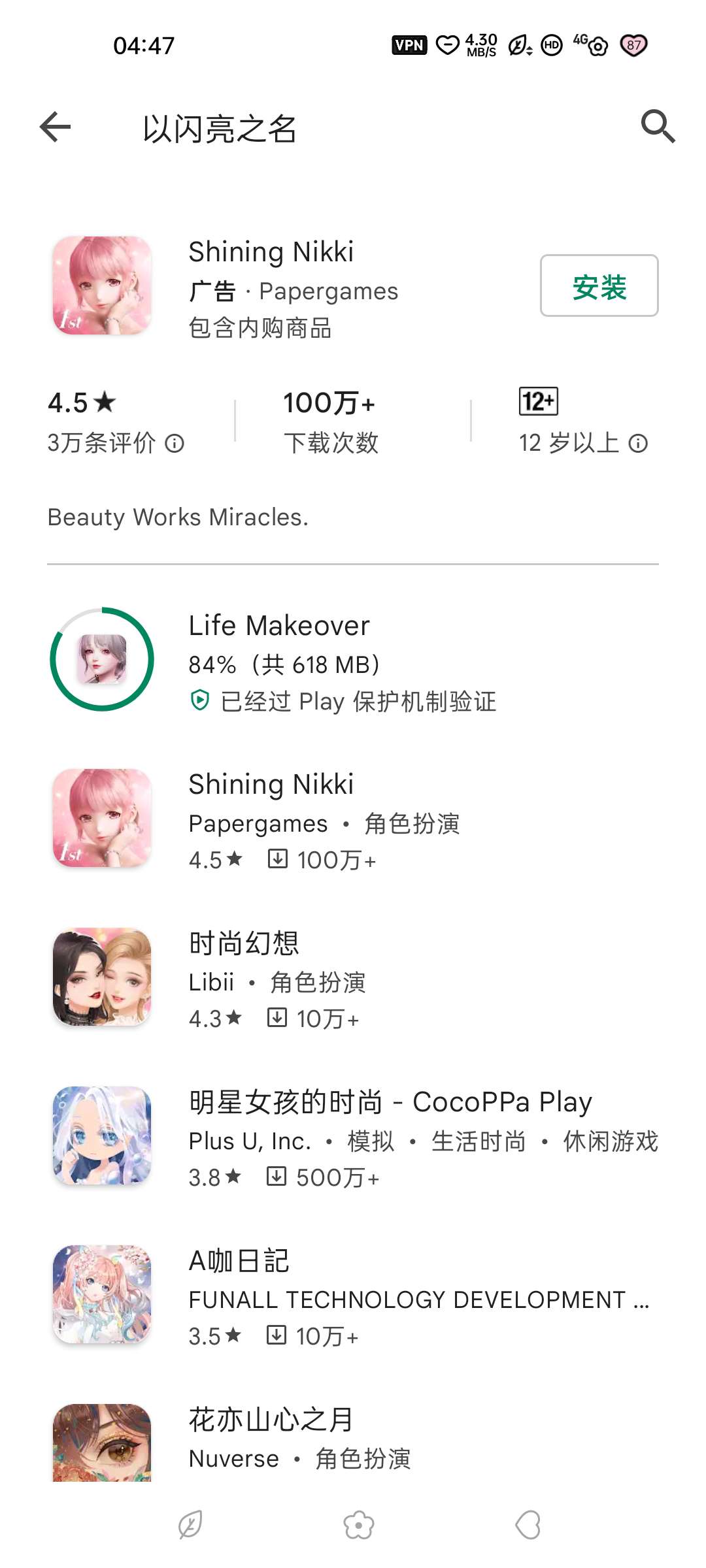Viewport: 706px width, 1568px height.
Task: Open the sponsored Shining Nikki ad listing
Action: point(293,287)
